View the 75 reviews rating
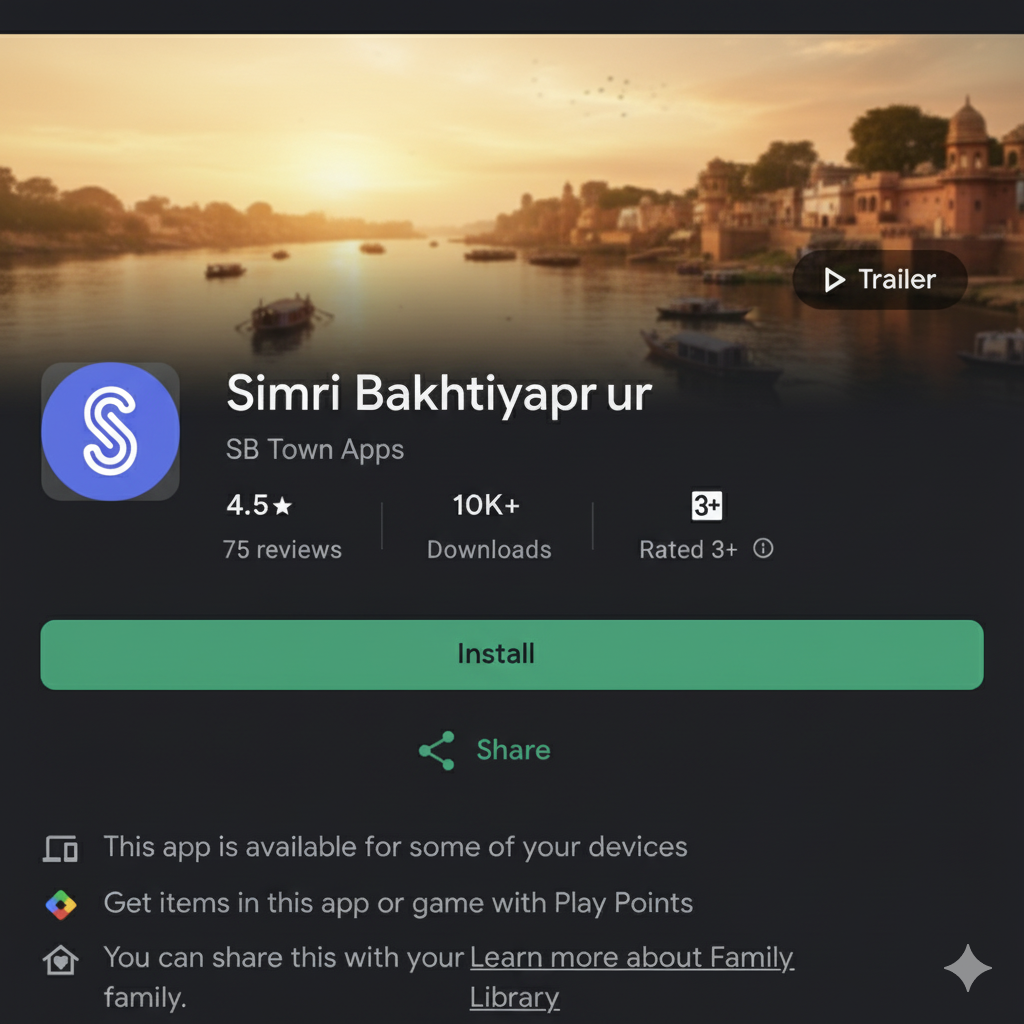The height and width of the screenshot is (1024, 1024). [282, 527]
